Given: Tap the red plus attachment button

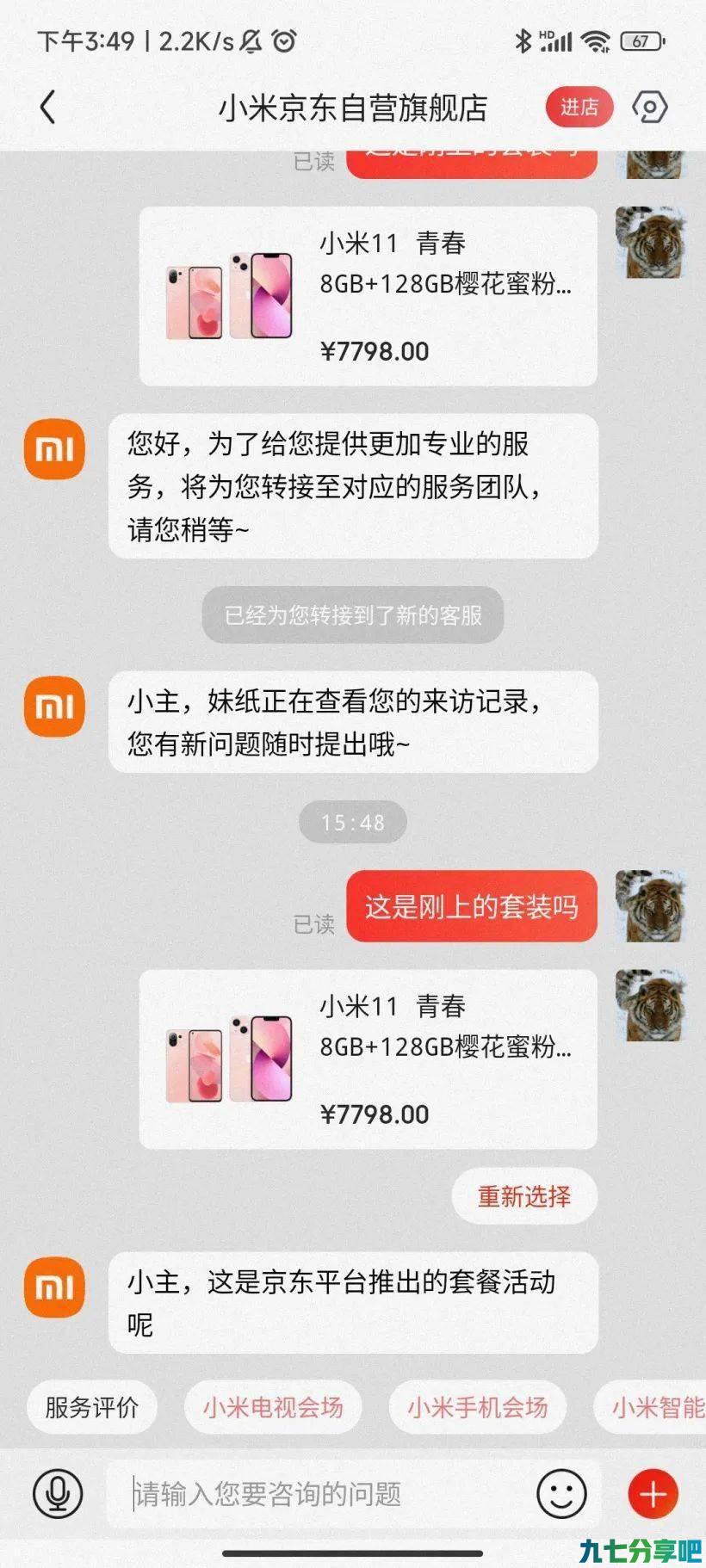Looking at the screenshot, I should [653, 1494].
